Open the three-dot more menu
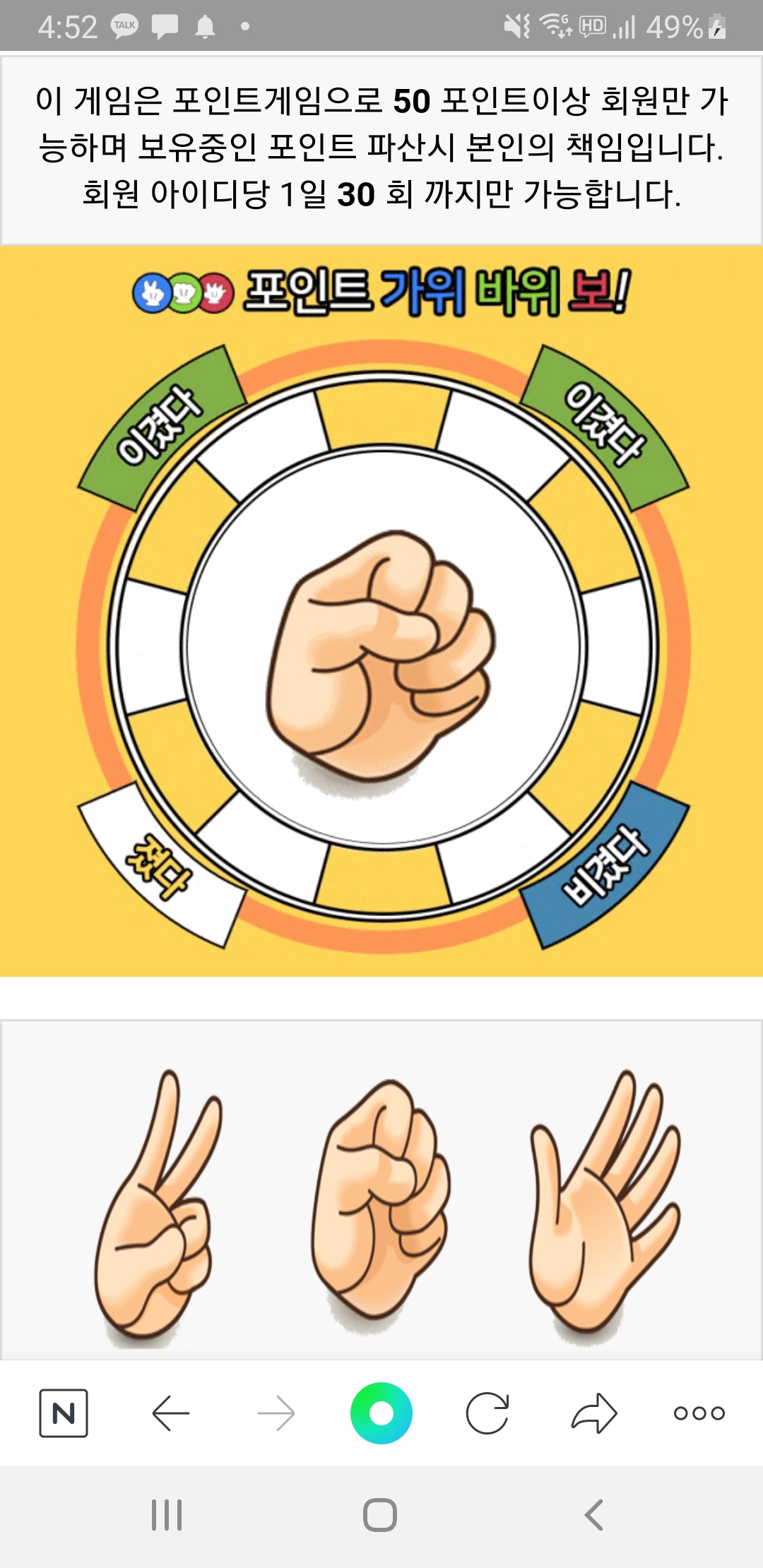This screenshot has height=1568, width=763. (x=699, y=1413)
